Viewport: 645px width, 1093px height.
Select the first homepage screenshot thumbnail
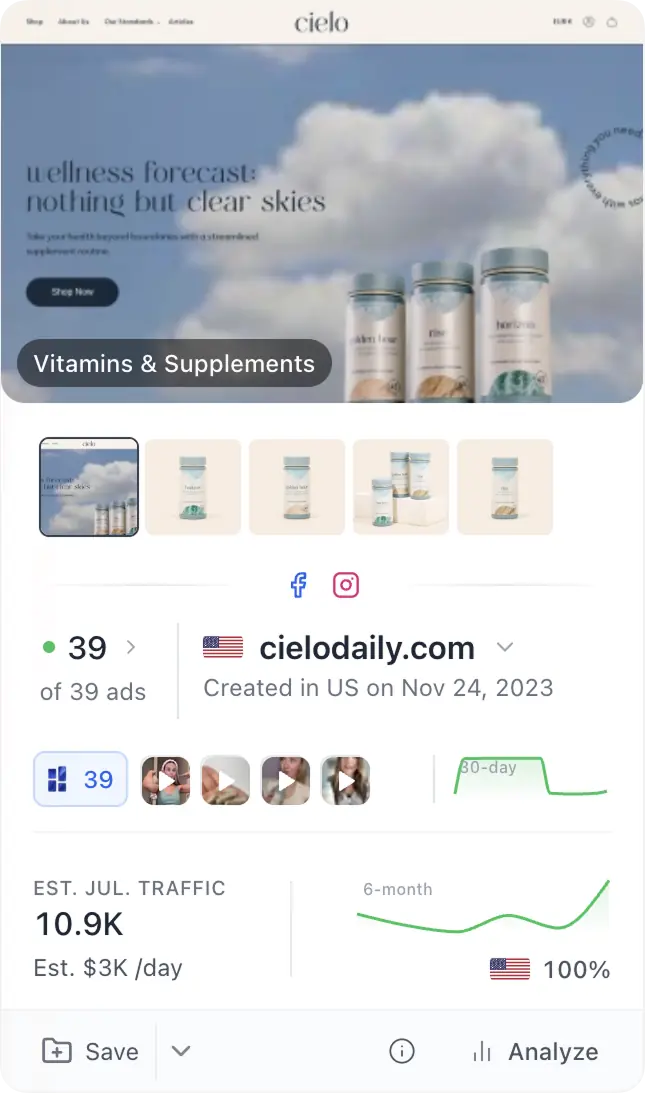(x=89, y=487)
